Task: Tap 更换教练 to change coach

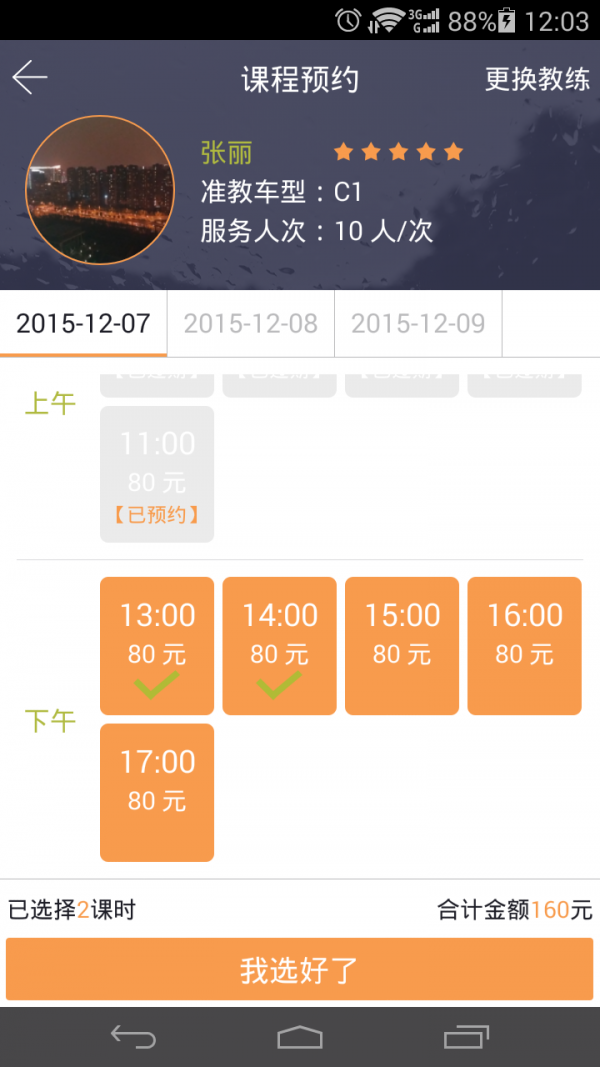Action: point(537,80)
